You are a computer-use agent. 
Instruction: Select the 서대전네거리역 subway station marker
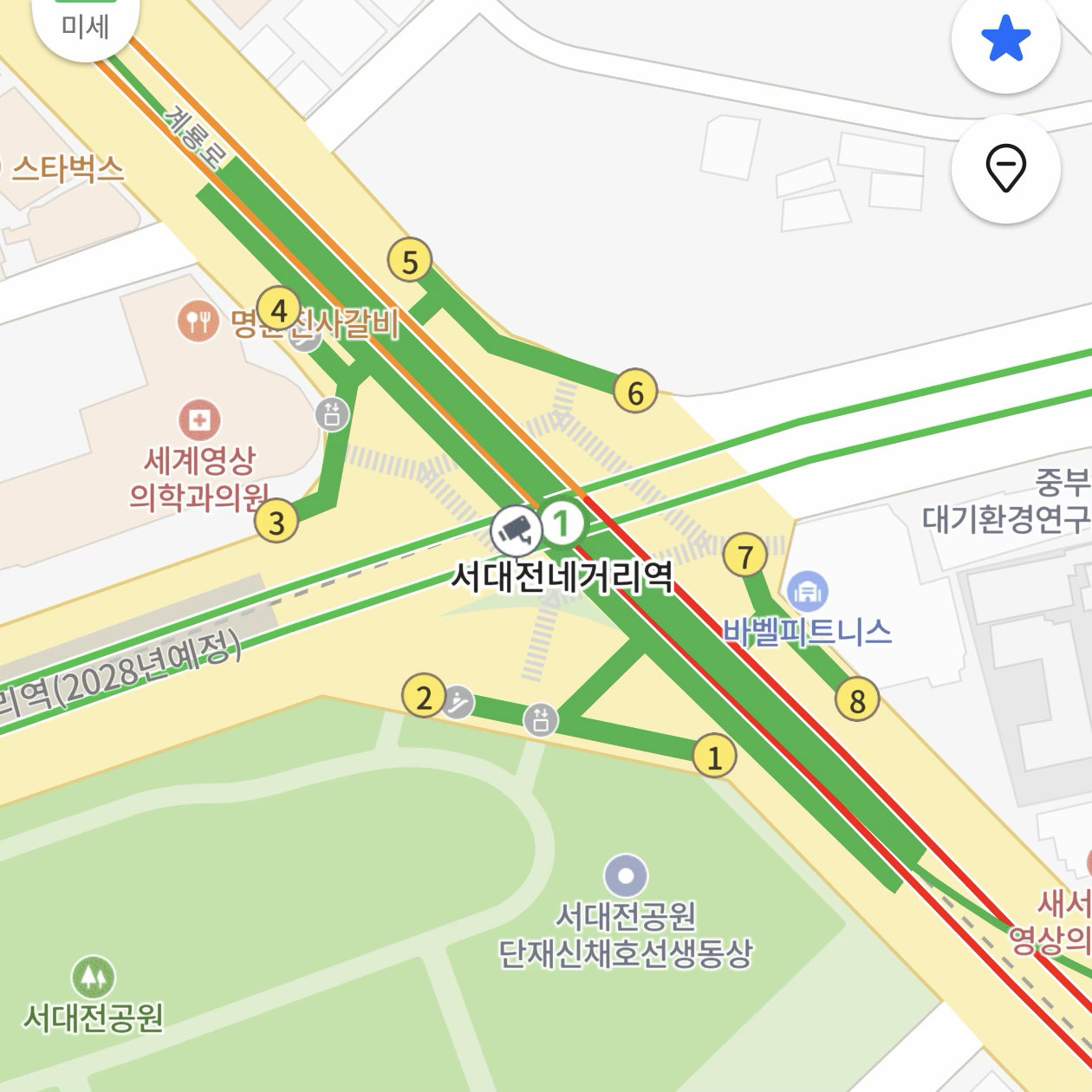coord(563,523)
